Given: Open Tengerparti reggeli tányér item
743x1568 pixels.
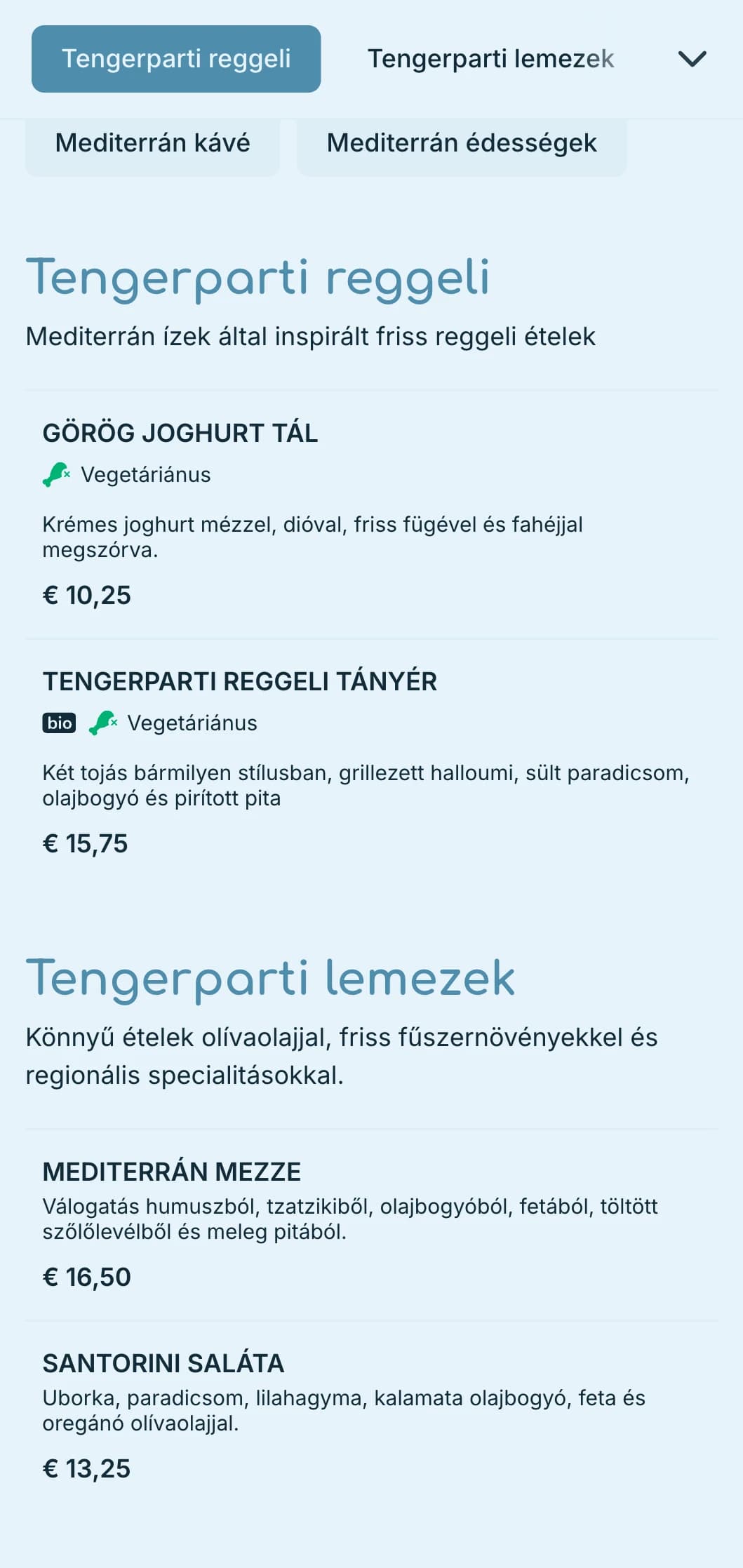Looking at the screenshot, I should point(372,763).
